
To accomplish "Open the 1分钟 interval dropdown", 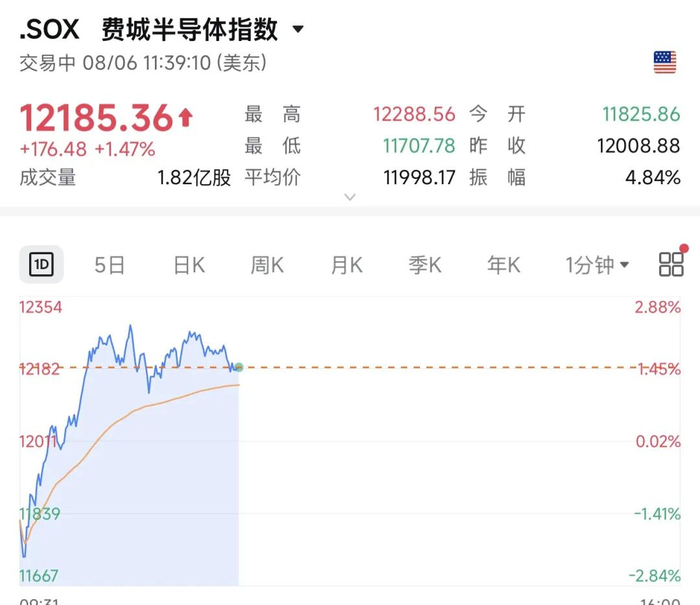I will 597,265.
